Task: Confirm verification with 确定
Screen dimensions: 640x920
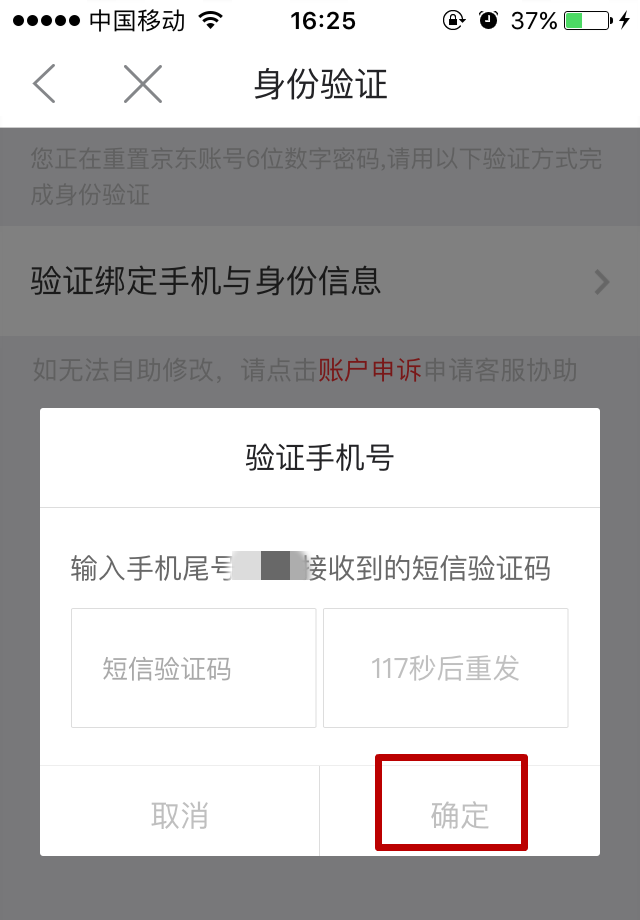Action: pos(459,815)
